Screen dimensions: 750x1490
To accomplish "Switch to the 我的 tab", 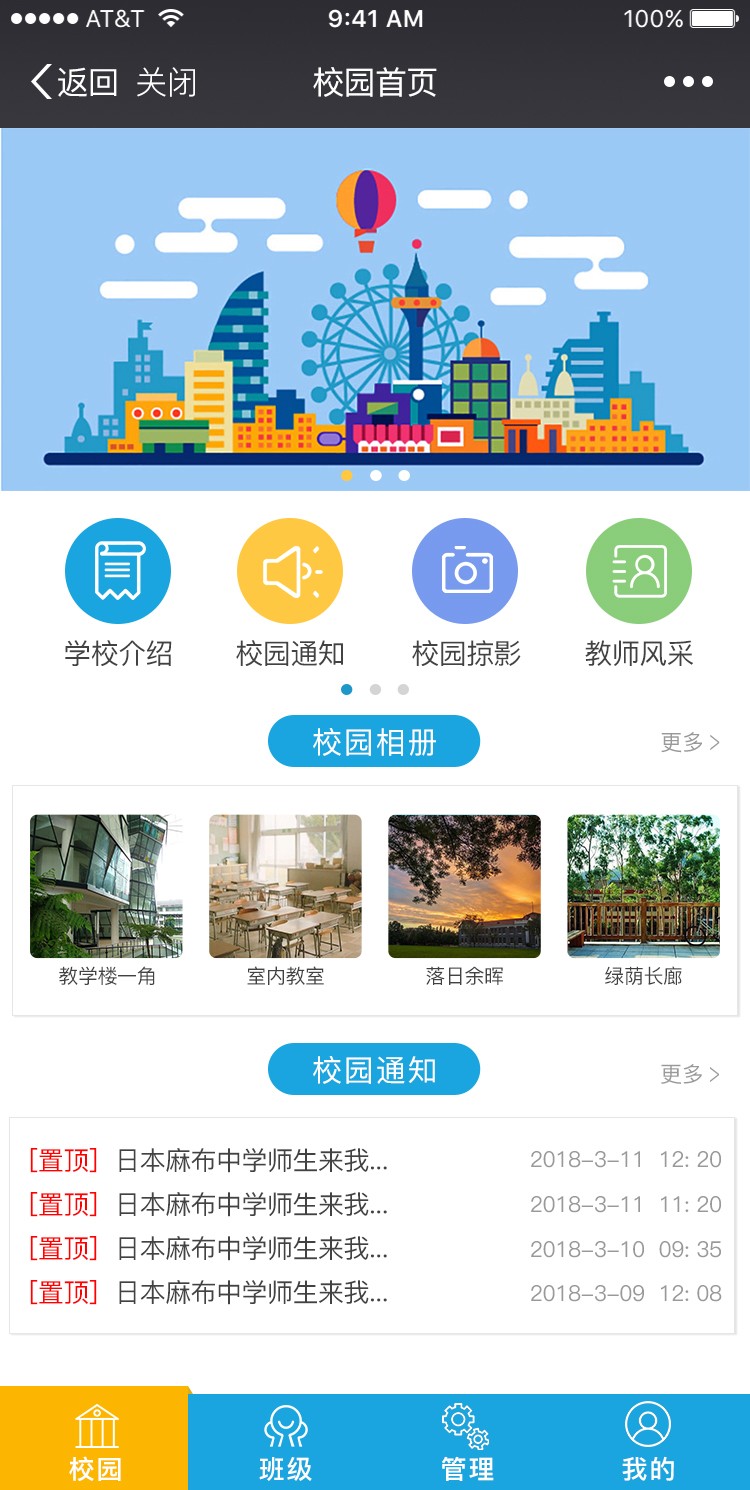I will point(648,1442).
